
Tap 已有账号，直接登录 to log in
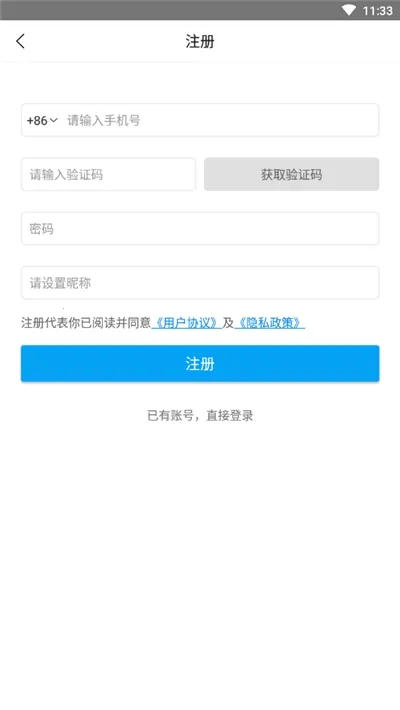[200, 416]
